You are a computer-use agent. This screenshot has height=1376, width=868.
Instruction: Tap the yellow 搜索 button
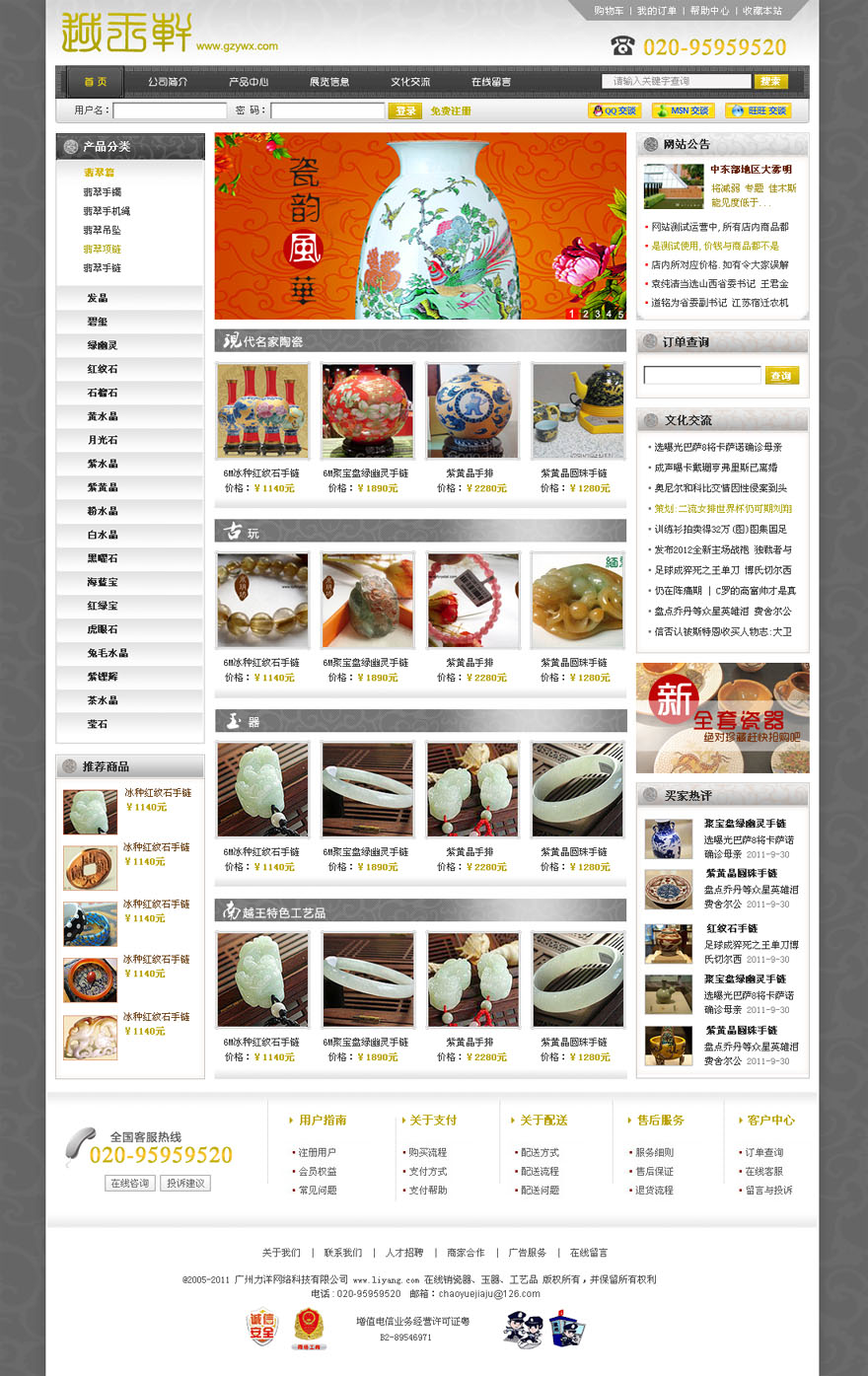pyautogui.click(x=770, y=81)
